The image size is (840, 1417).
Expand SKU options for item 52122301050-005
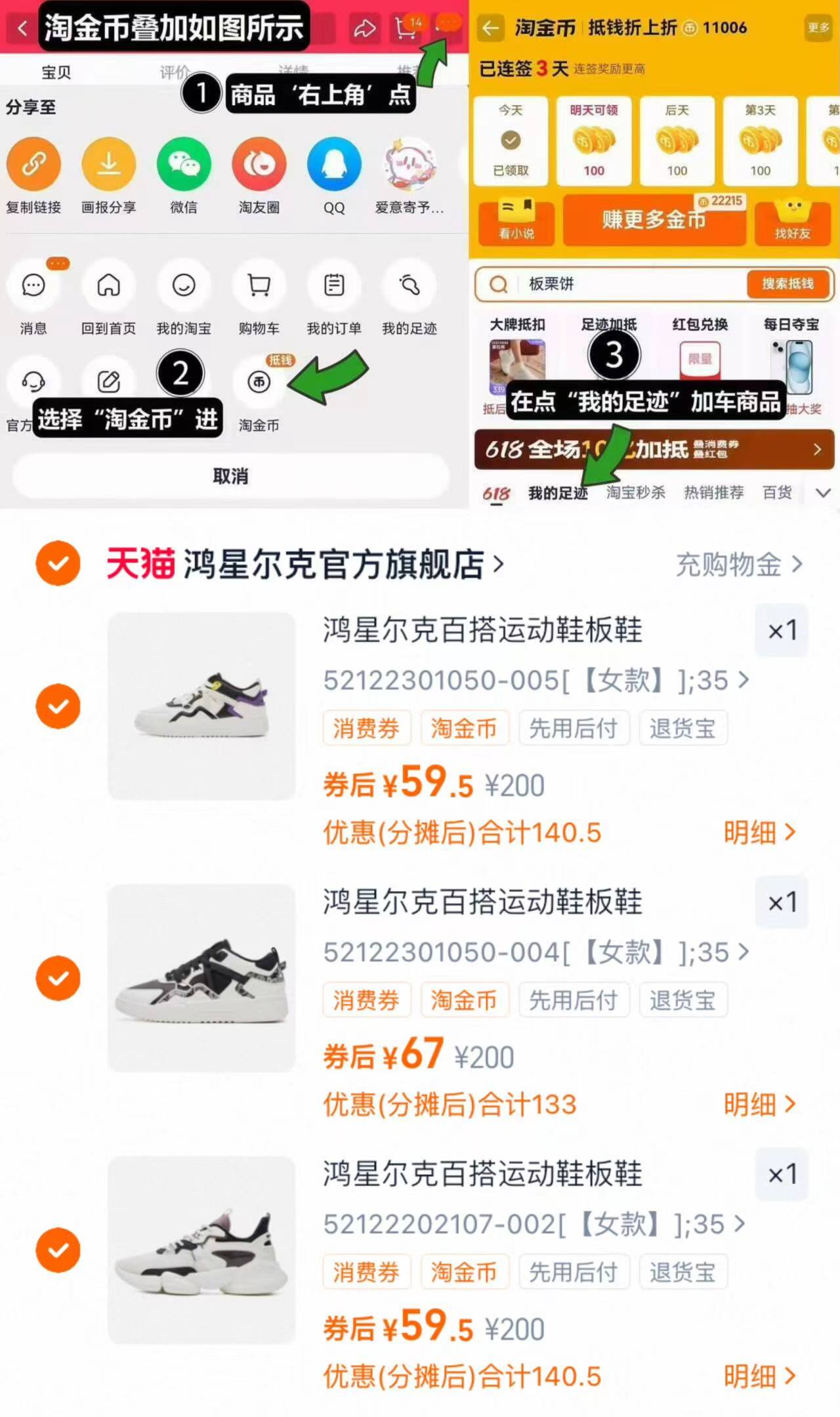click(x=745, y=681)
